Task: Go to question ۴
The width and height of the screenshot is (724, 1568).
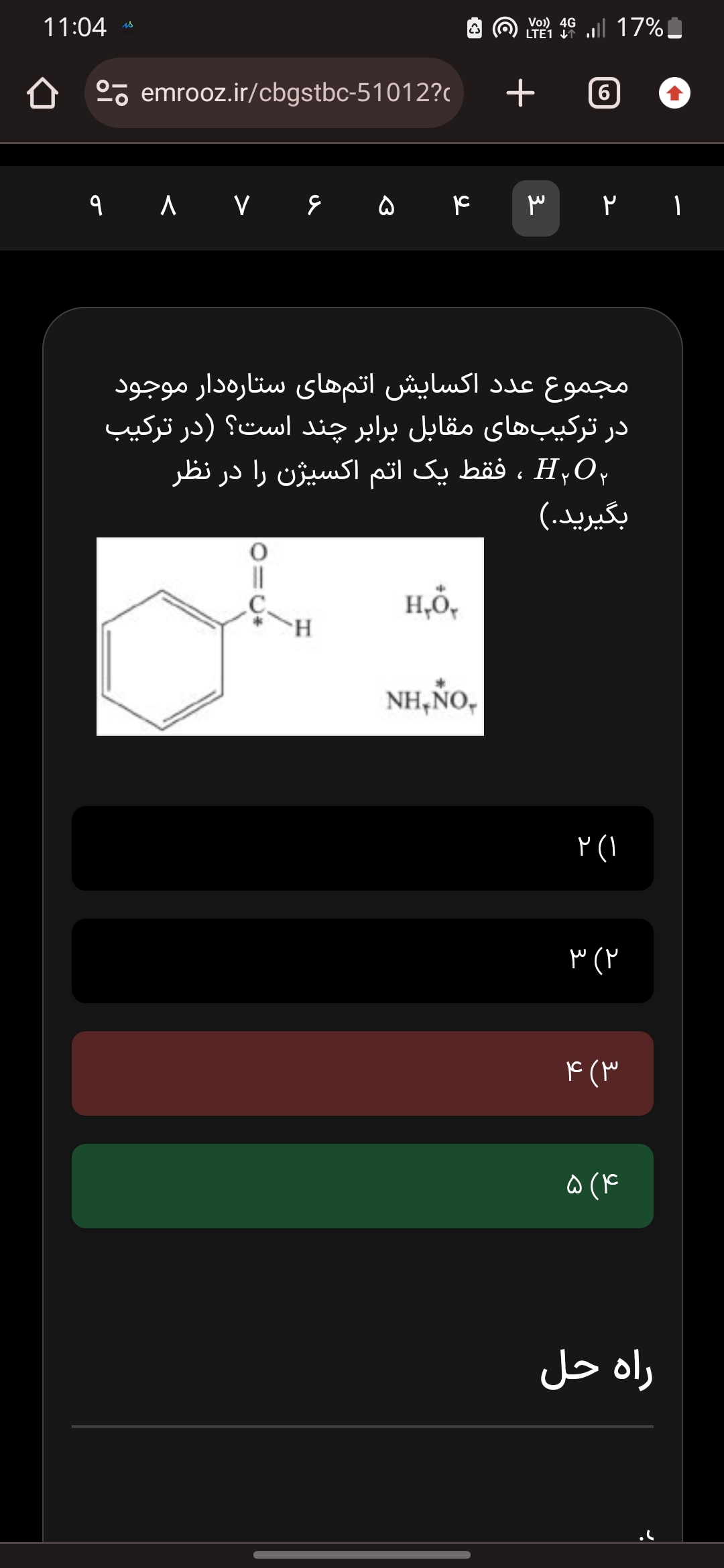Action: [x=461, y=206]
